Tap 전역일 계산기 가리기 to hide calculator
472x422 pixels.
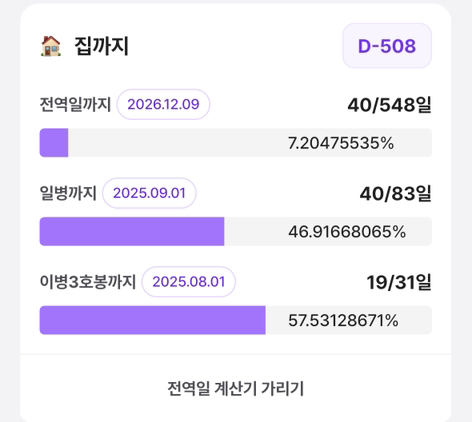point(236,388)
